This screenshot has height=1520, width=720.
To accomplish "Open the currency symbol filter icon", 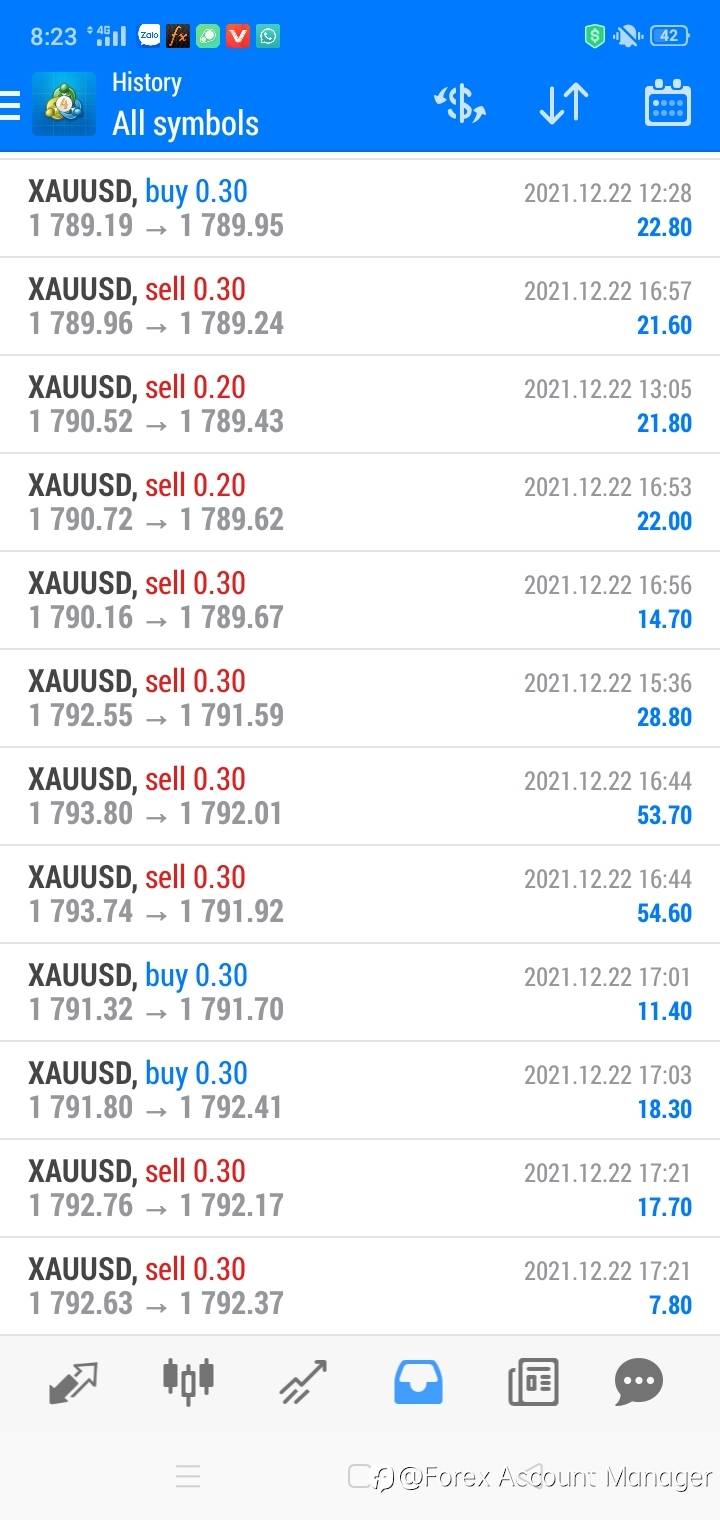I will (x=459, y=104).
